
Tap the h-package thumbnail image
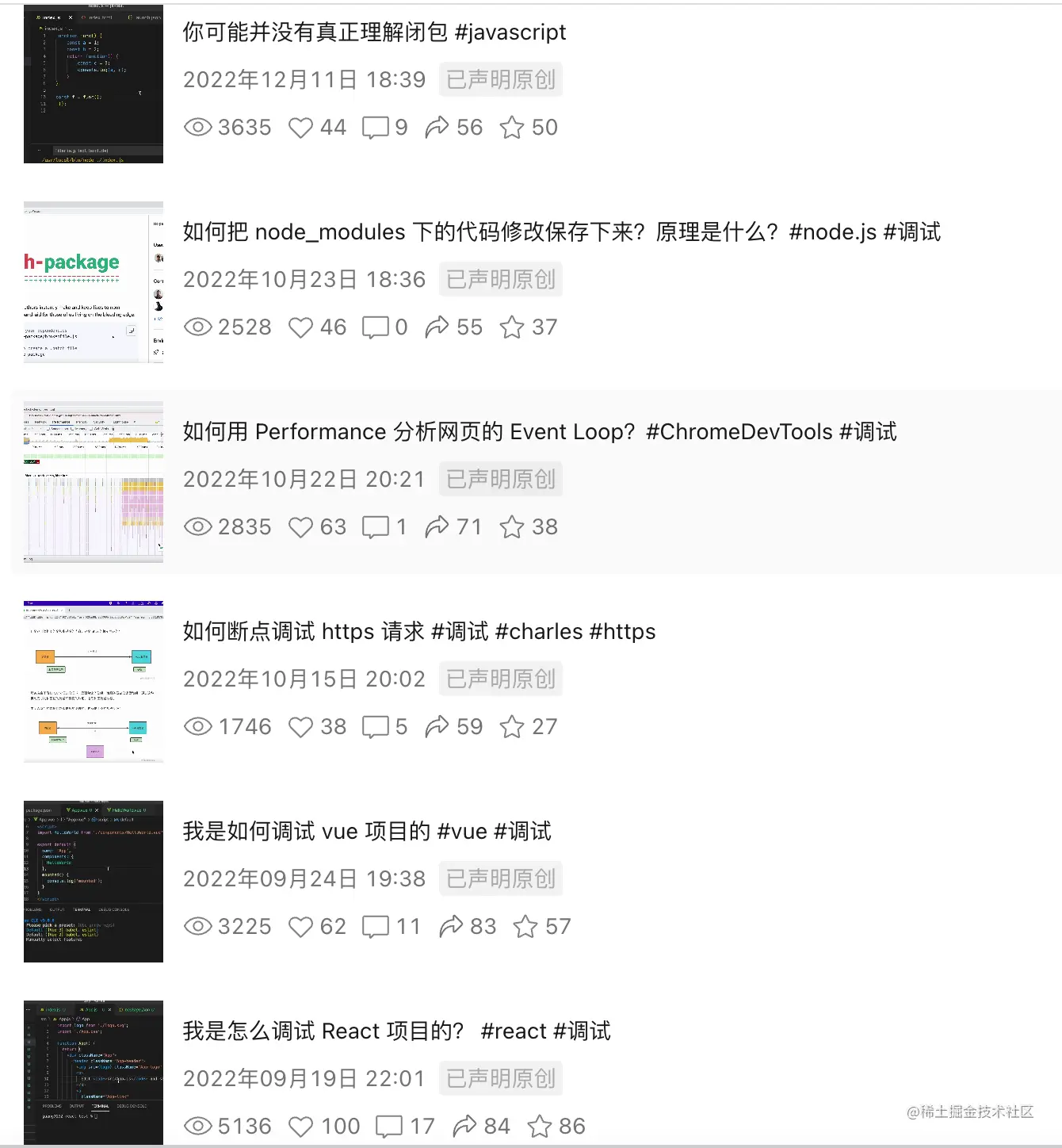(94, 282)
